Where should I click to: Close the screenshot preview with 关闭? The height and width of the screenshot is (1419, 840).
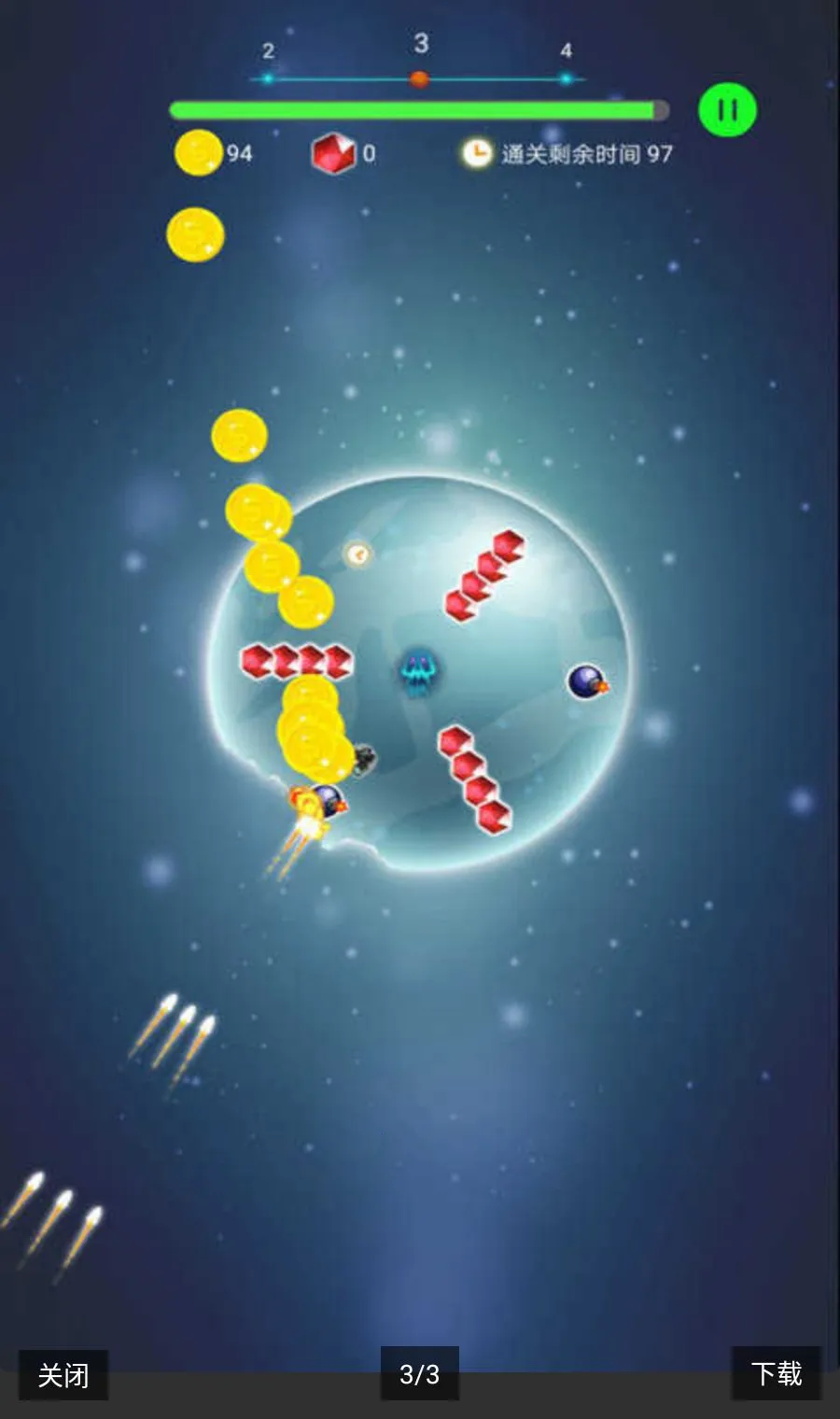coord(63,1374)
